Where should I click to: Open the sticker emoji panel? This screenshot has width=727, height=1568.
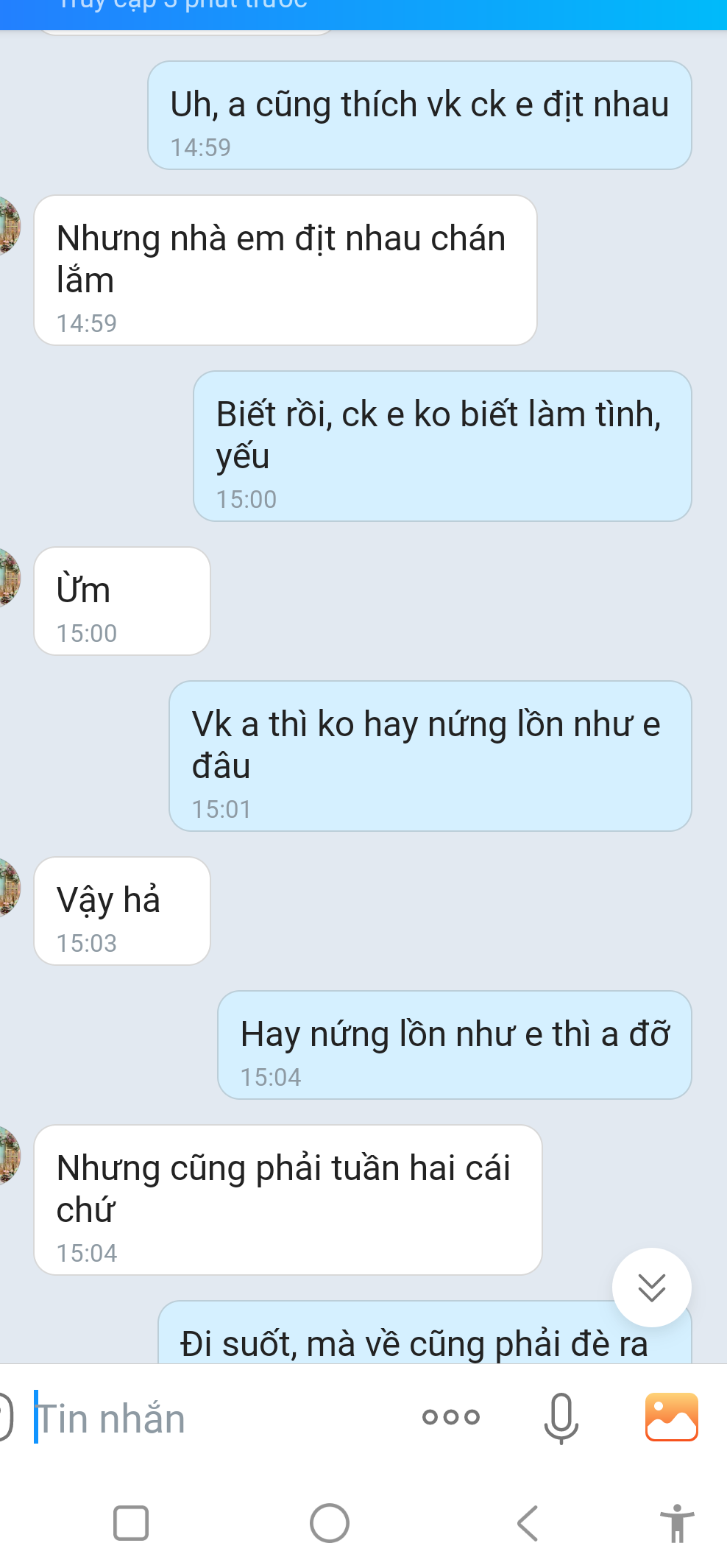point(4,1417)
